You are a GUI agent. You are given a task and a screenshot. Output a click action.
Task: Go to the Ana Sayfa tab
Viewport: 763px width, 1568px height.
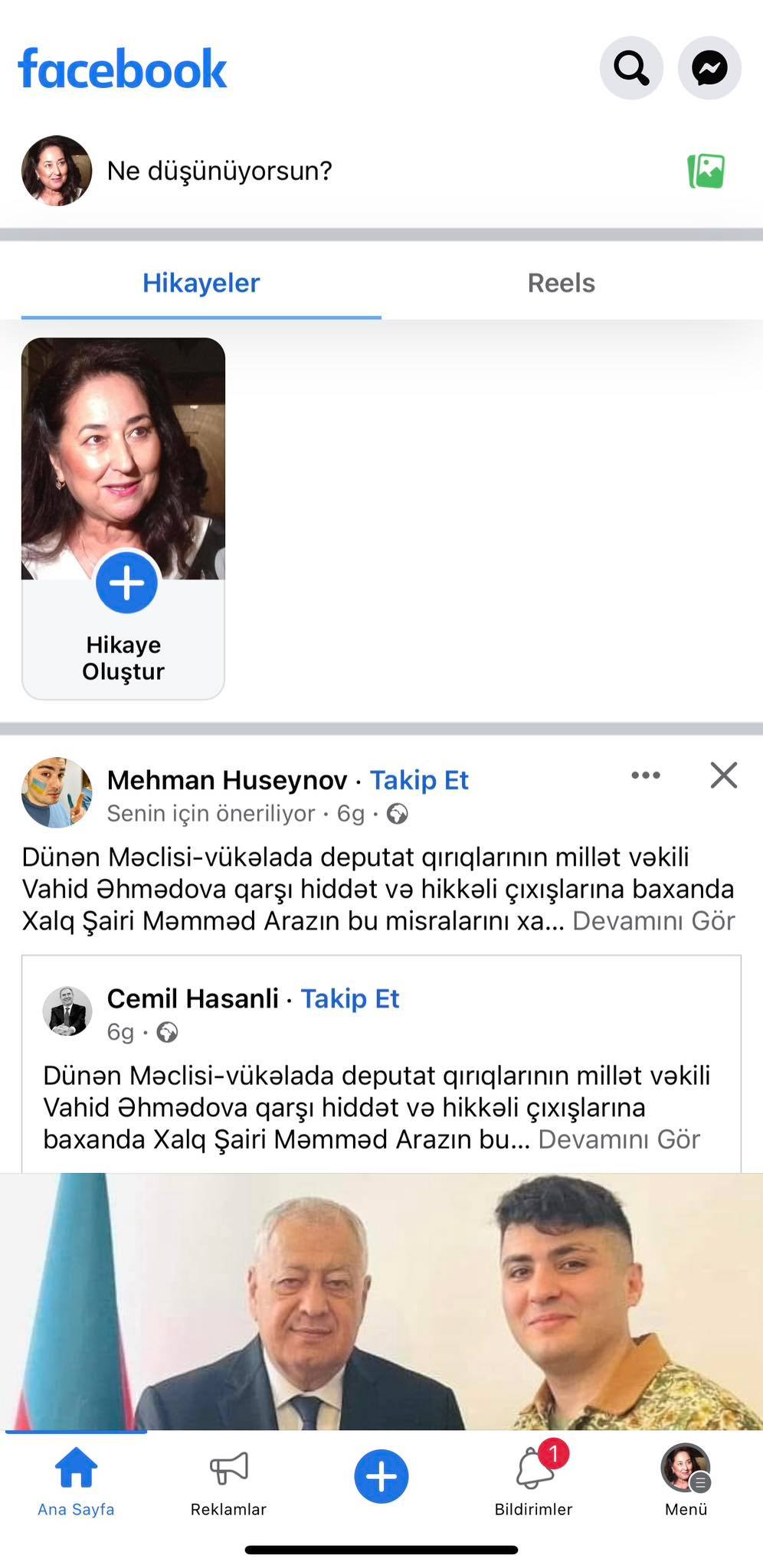coord(76,1479)
